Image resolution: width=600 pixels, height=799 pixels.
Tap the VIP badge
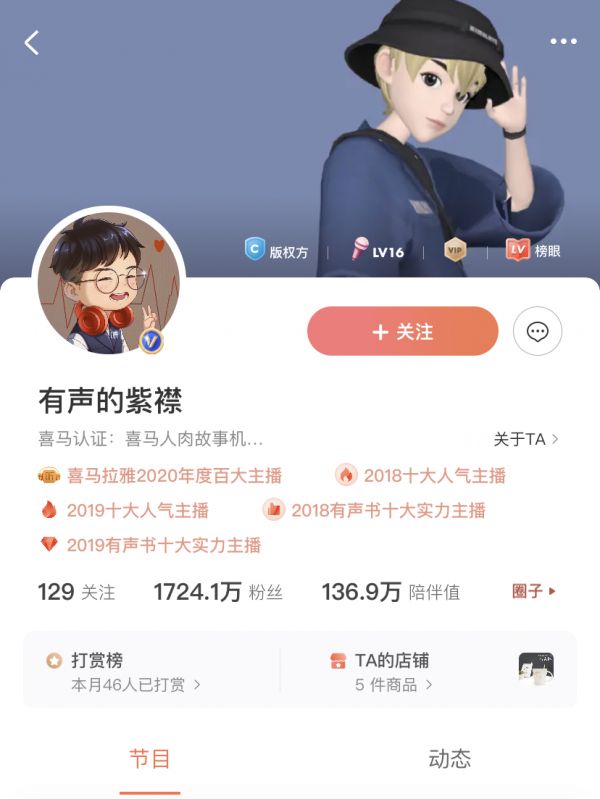(456, 250)
